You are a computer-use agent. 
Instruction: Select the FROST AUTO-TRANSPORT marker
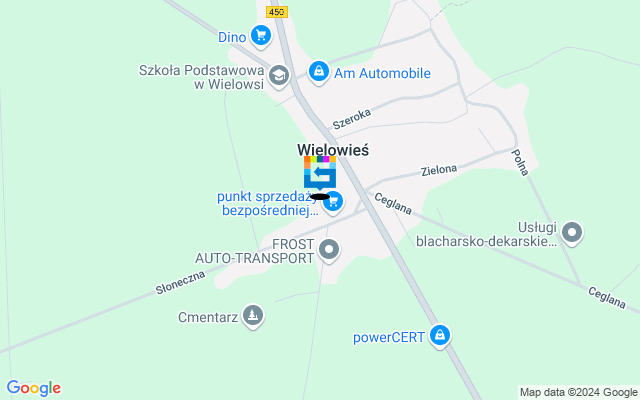(329, 252)
